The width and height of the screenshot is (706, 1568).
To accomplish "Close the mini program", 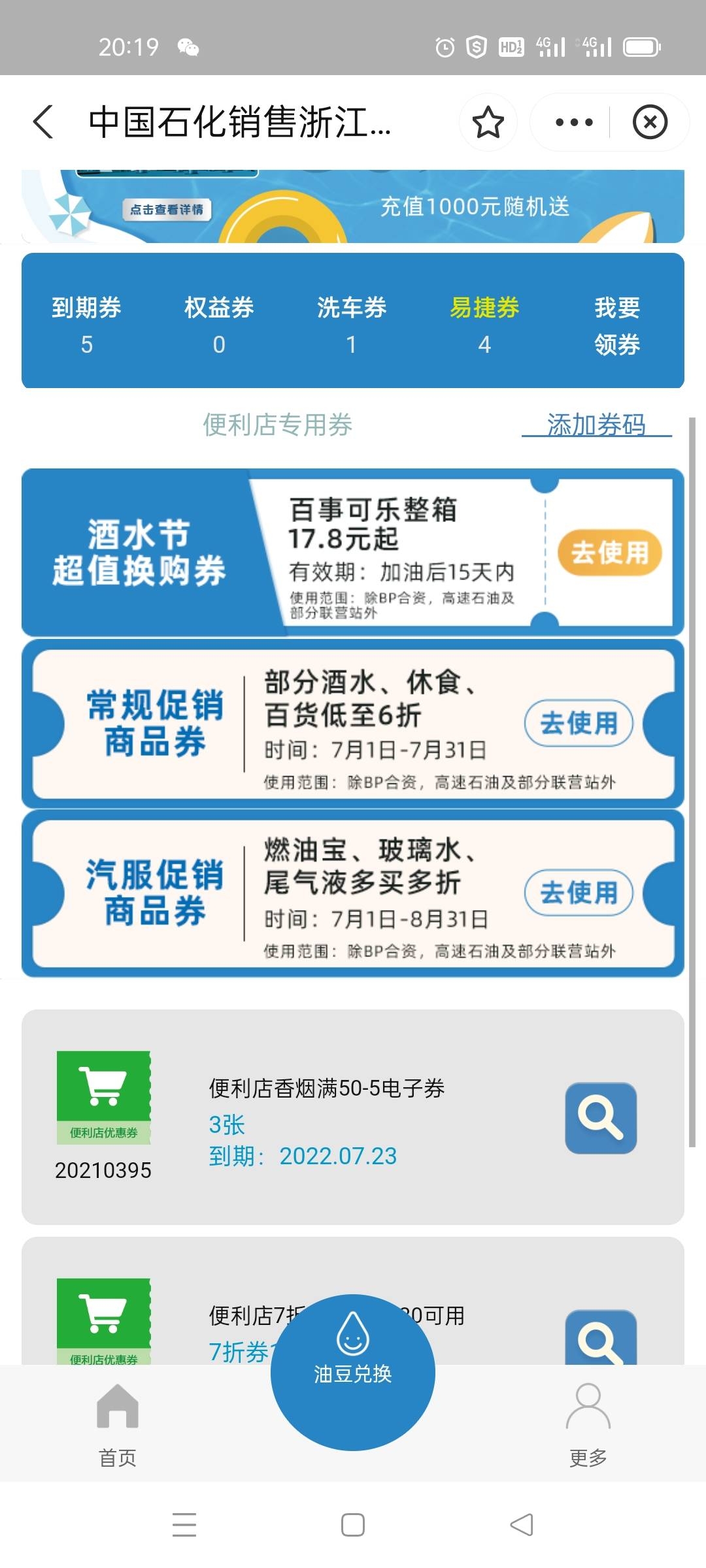I will (x=650, y=122).
